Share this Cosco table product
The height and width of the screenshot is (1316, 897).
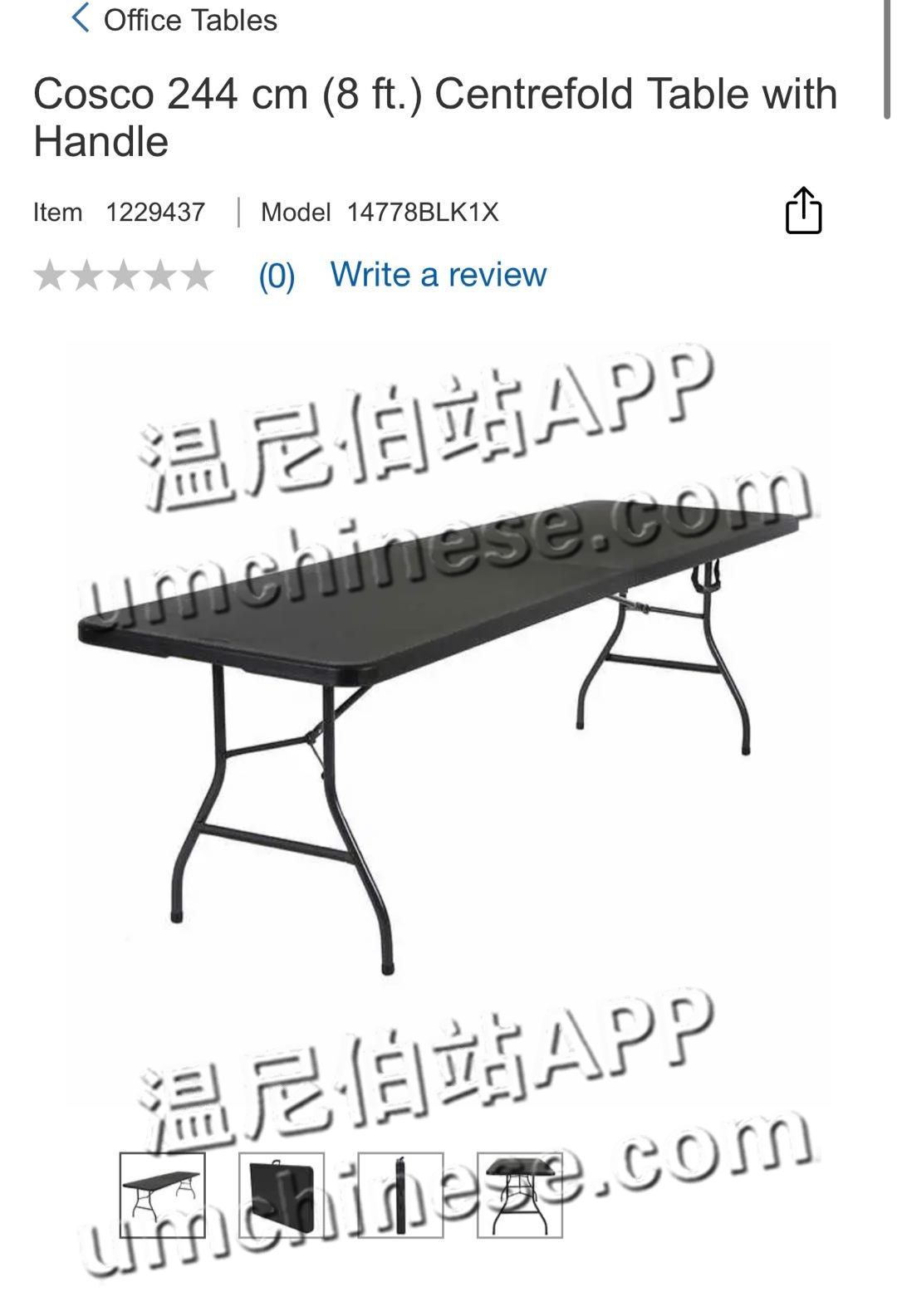803,211
